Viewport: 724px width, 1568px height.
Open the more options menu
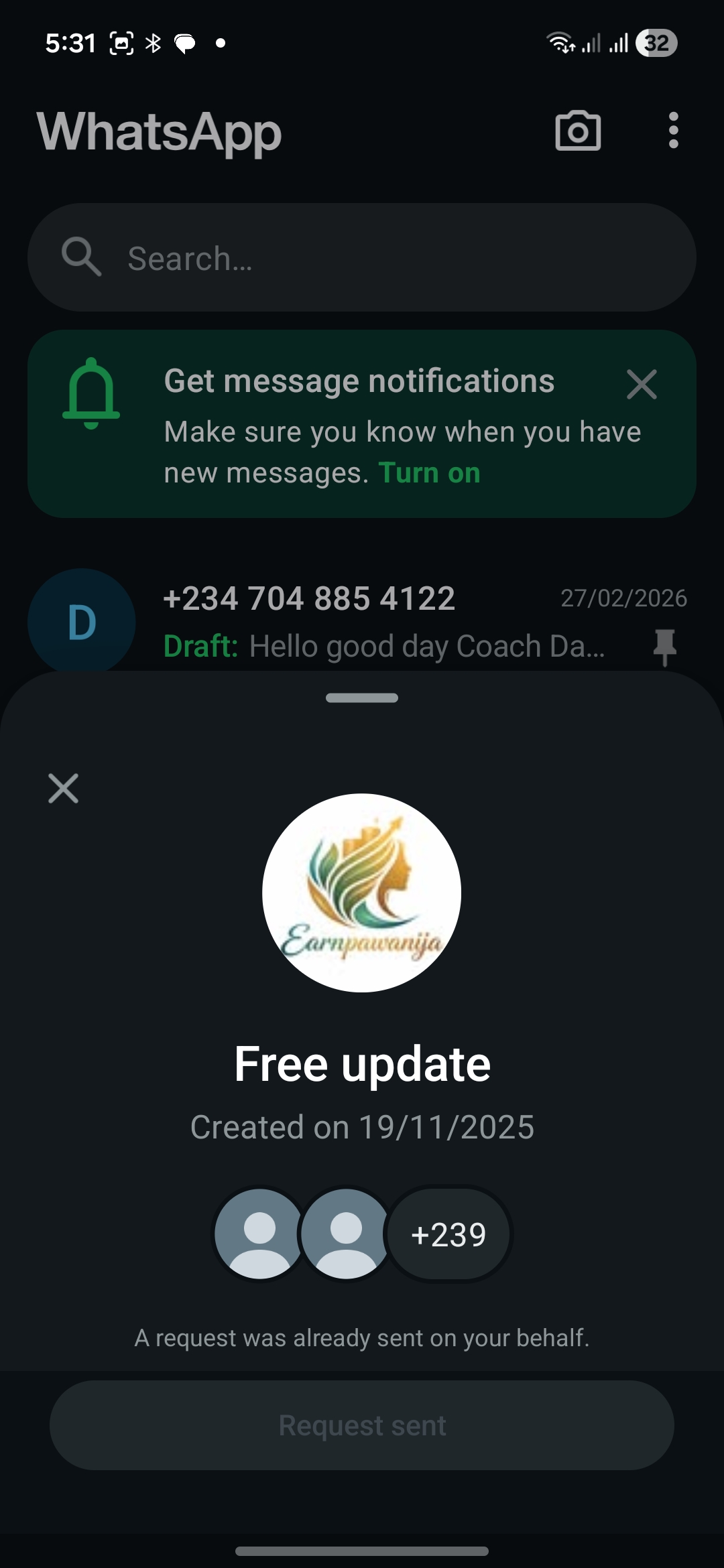coord(673,131)
